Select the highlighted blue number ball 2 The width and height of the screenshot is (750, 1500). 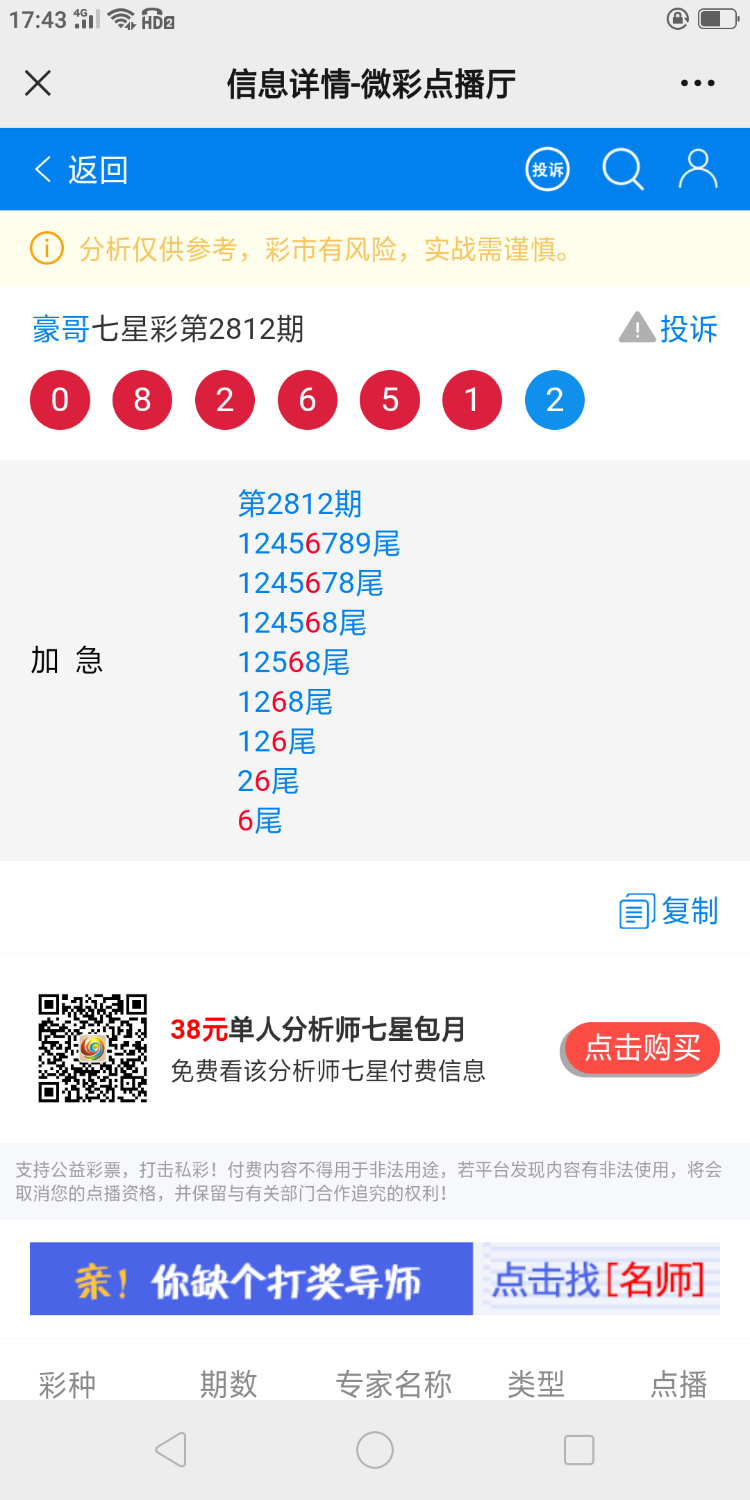pyautogui.click(x=554, y=399)
